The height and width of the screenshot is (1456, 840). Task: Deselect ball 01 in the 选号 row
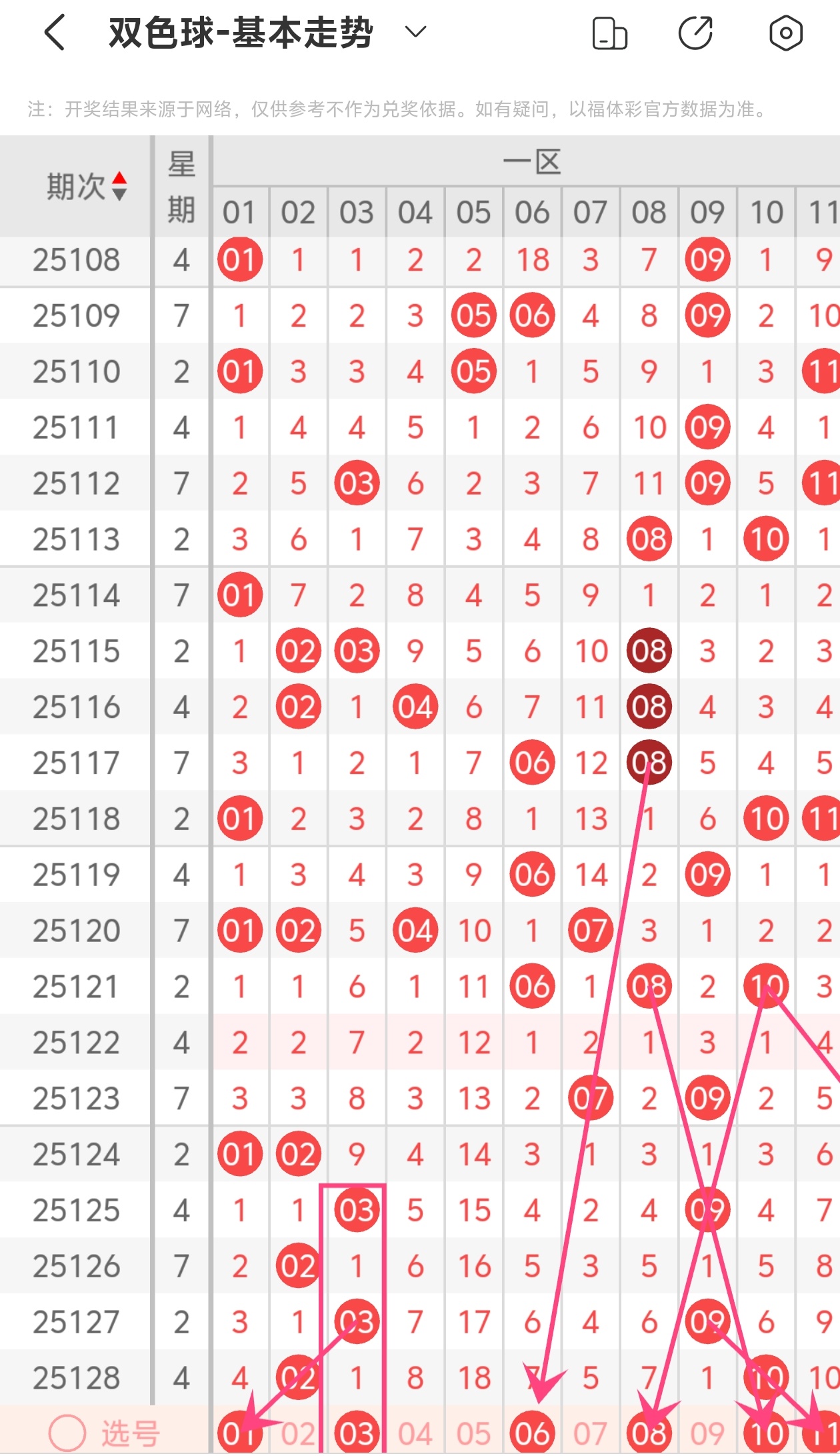pos(240,1433)
